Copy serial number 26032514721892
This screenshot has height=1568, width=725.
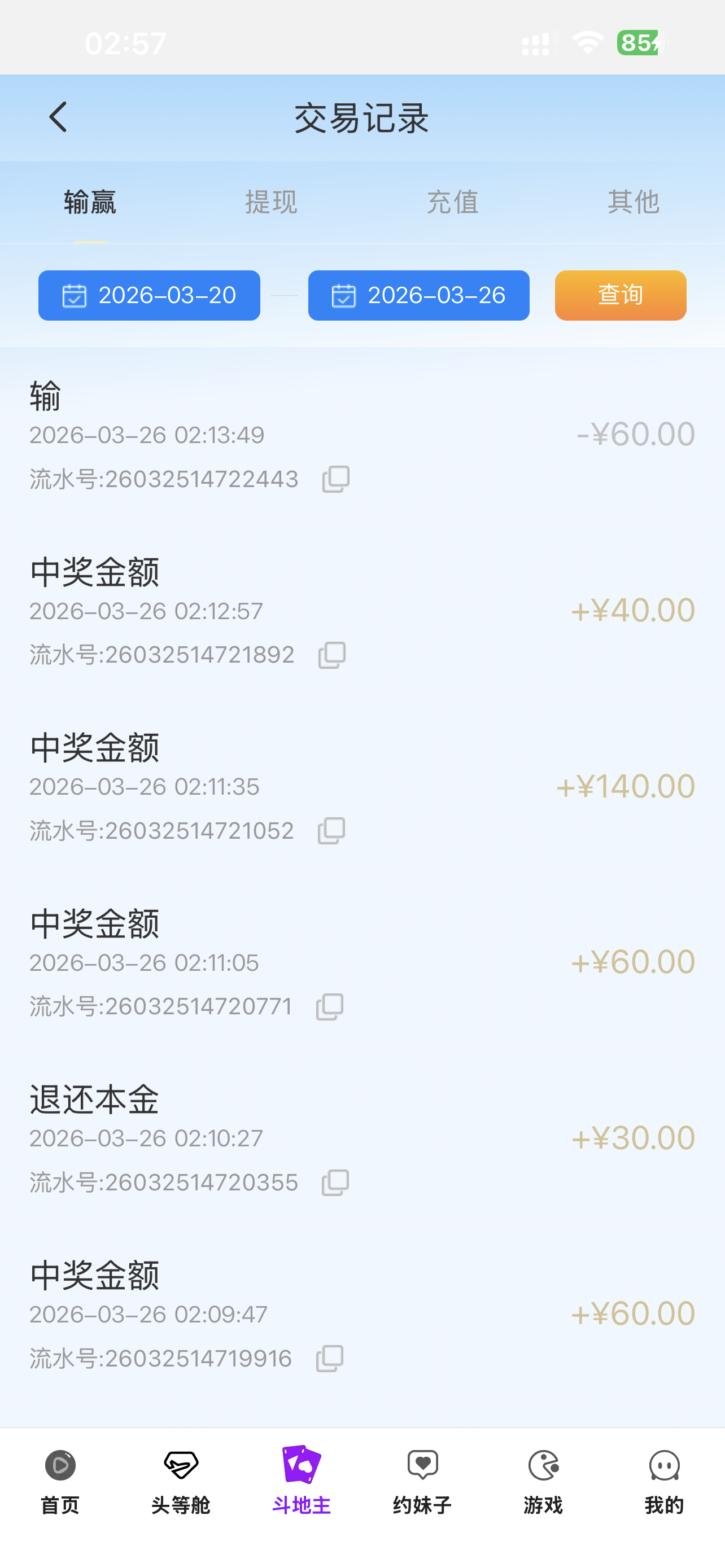[333, 655]
